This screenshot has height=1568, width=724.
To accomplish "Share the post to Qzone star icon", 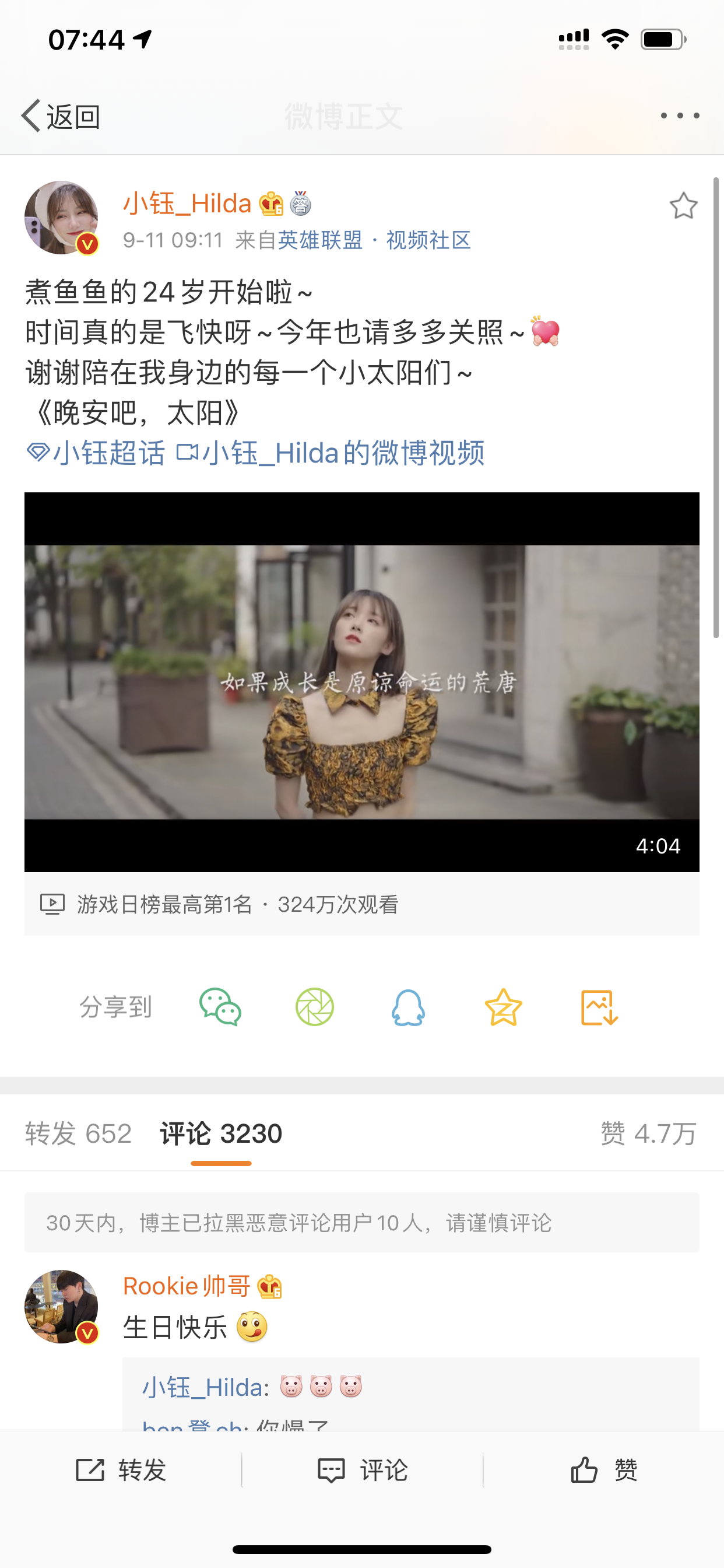I will [503, 1007].
